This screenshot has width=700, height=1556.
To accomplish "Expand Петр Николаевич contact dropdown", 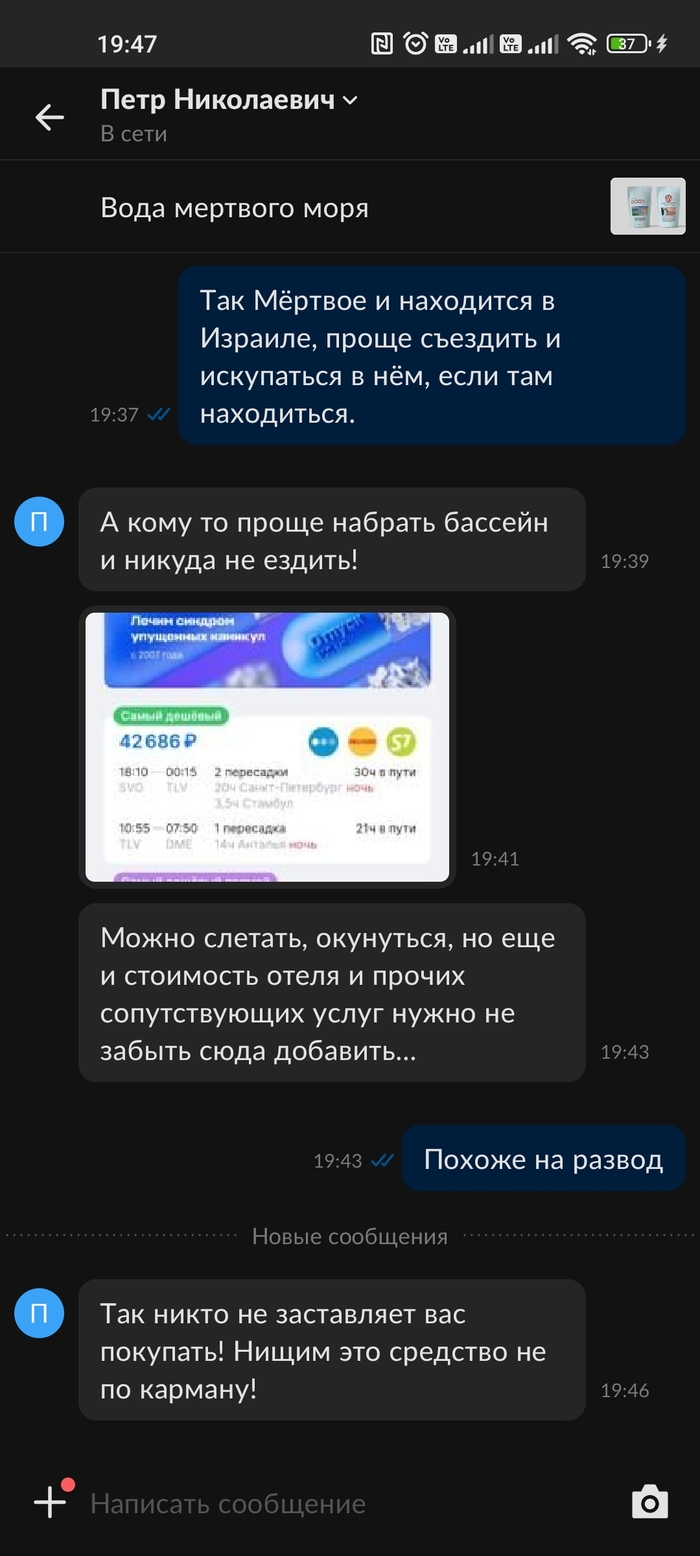I will [x=350, y=100].
